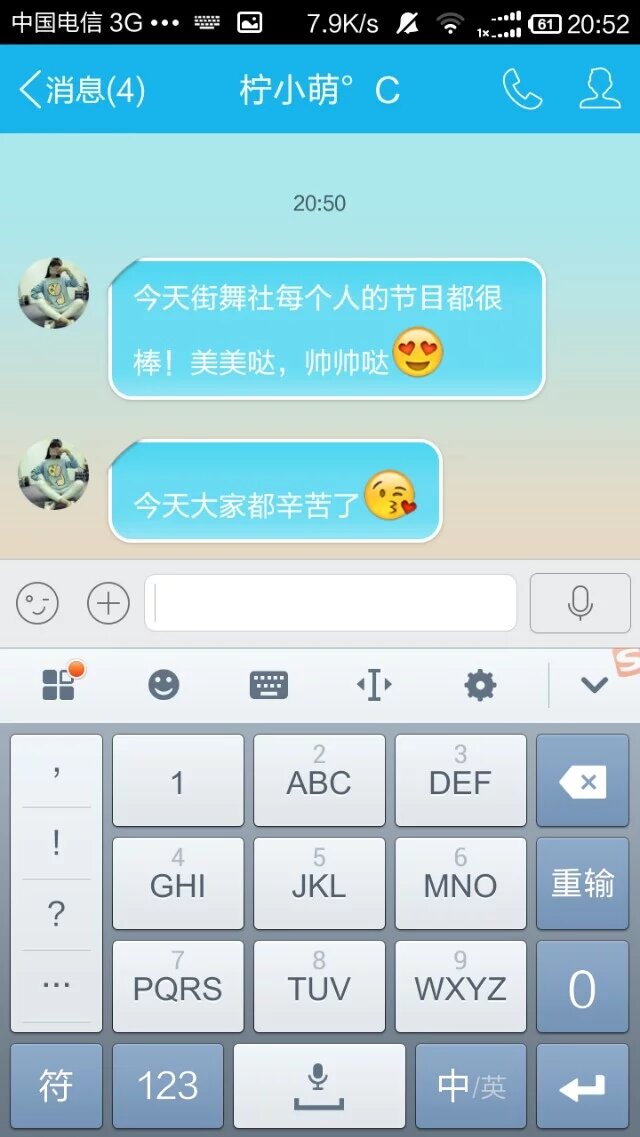Open the keyboard layout switcher
The width and height of the screenshot is (640, 1137).
coord(268,685)
